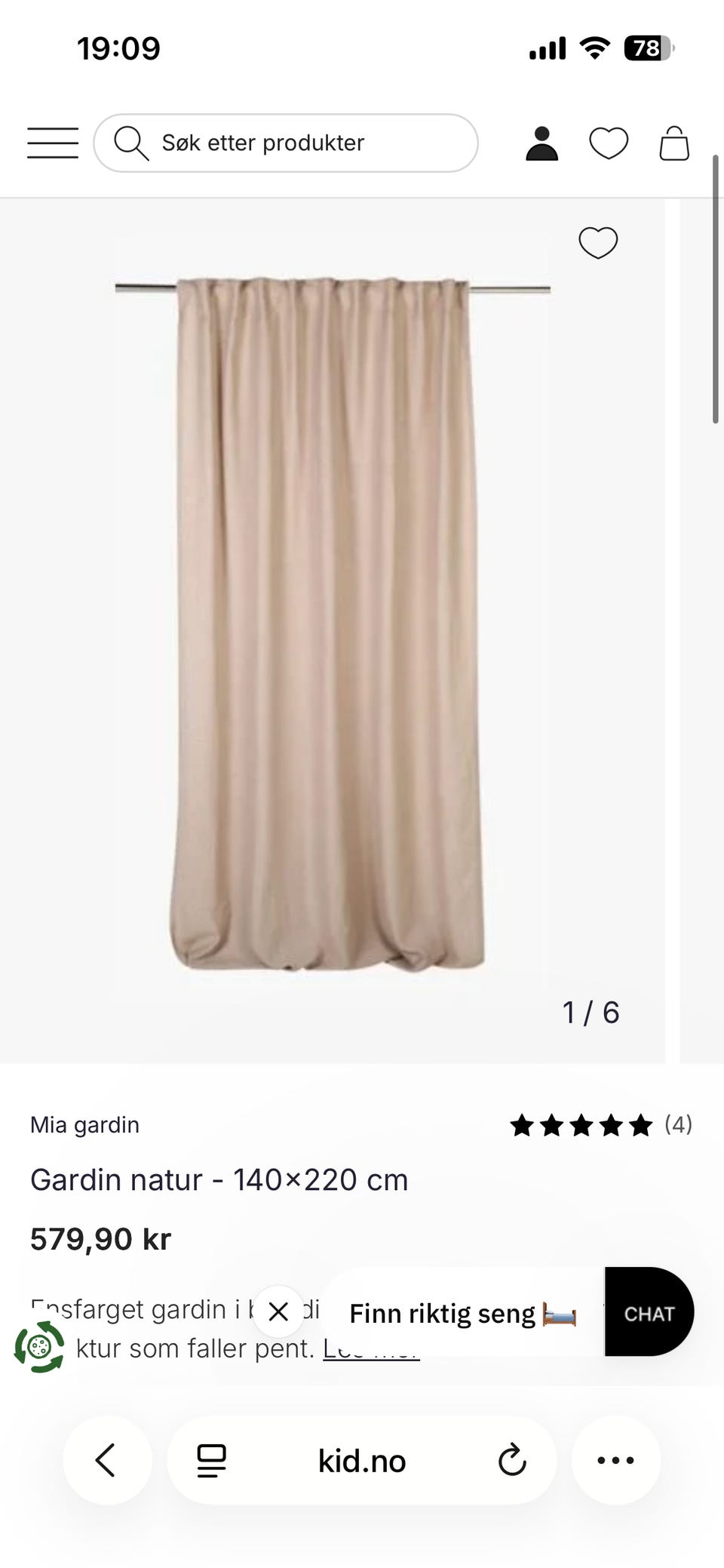
Task: Open the hamburger menu
Action: pyautogui.click(x=53, y=143)
